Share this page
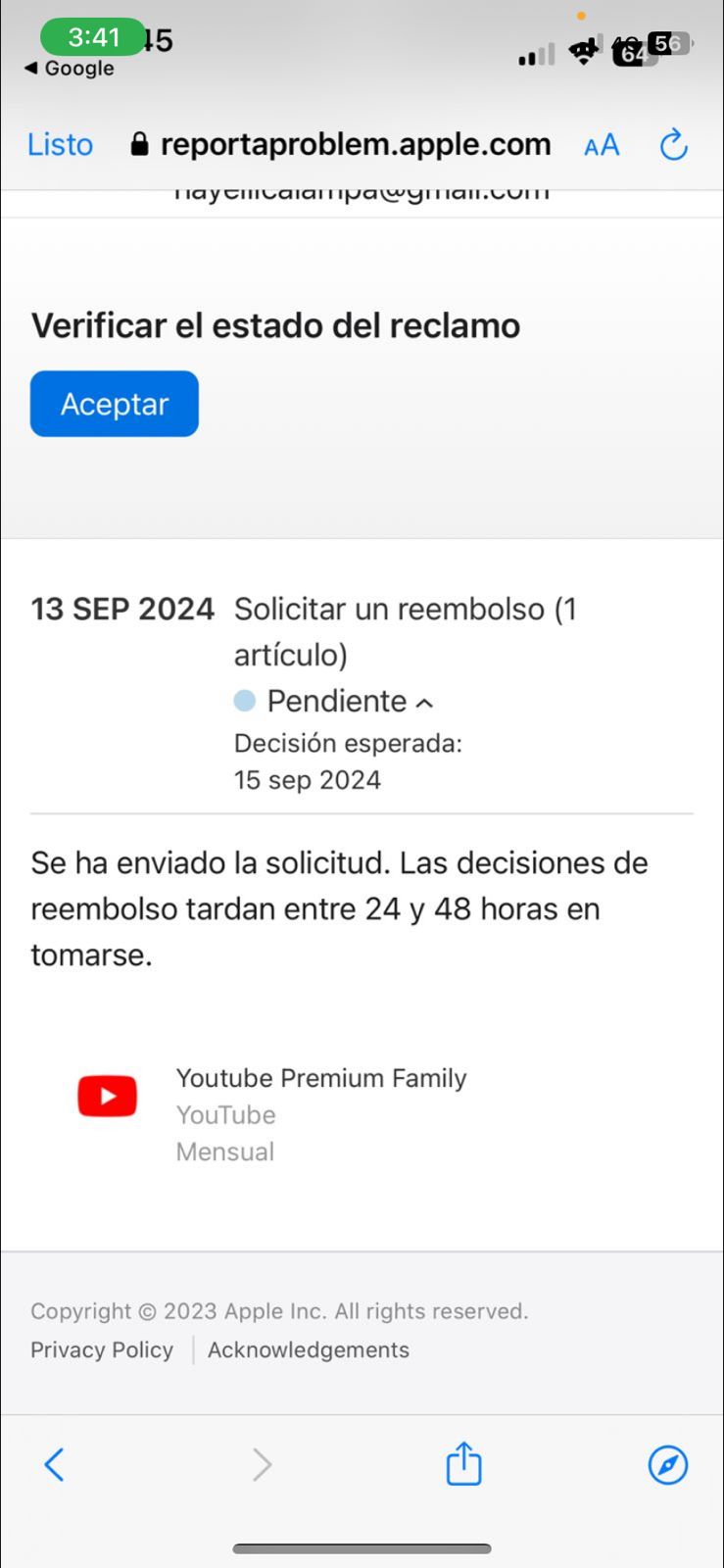The width and height of the screenshot is (724, 1568). coord(463,1464)
